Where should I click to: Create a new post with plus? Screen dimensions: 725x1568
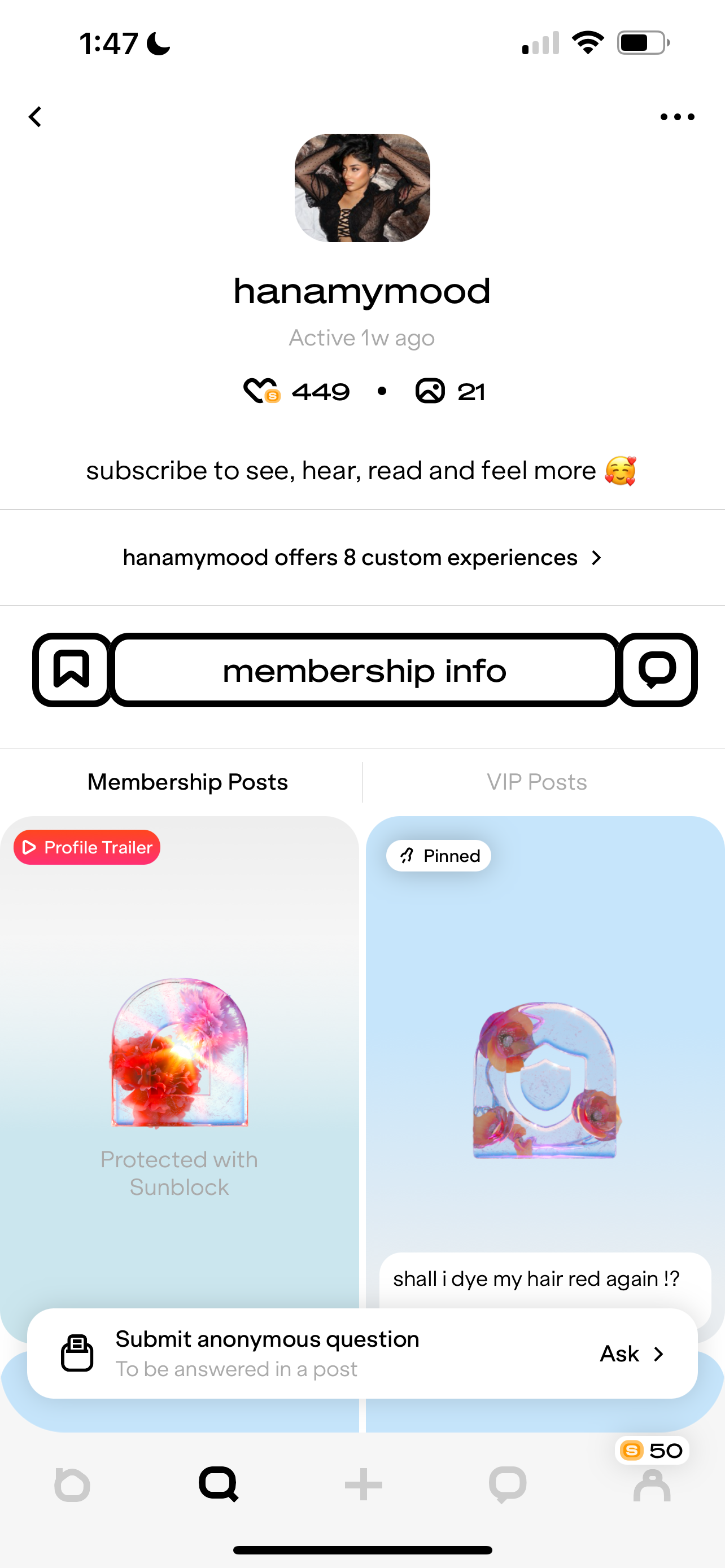364,1485
